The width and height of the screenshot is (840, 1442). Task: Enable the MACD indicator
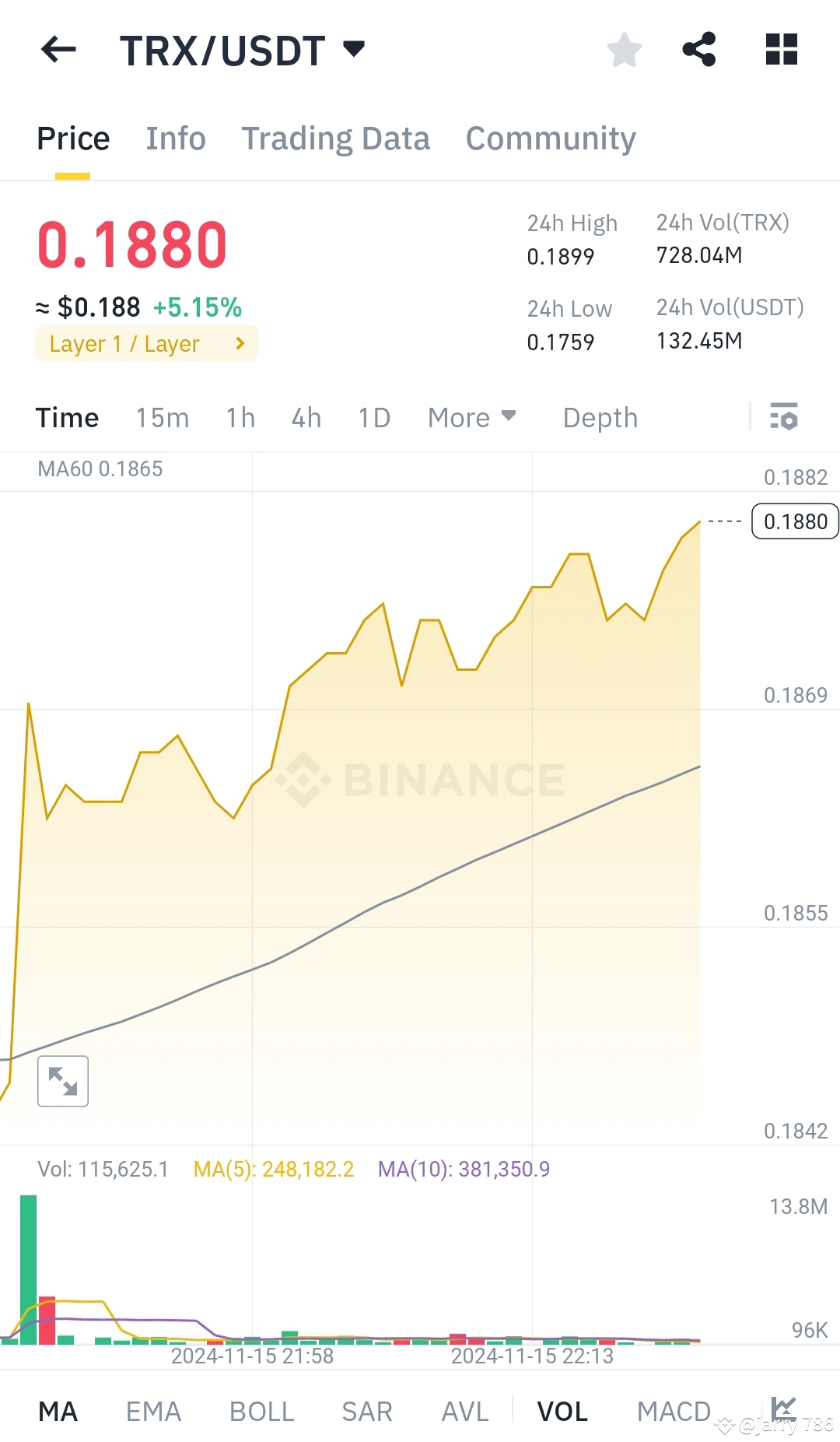tap(674, 1410)
